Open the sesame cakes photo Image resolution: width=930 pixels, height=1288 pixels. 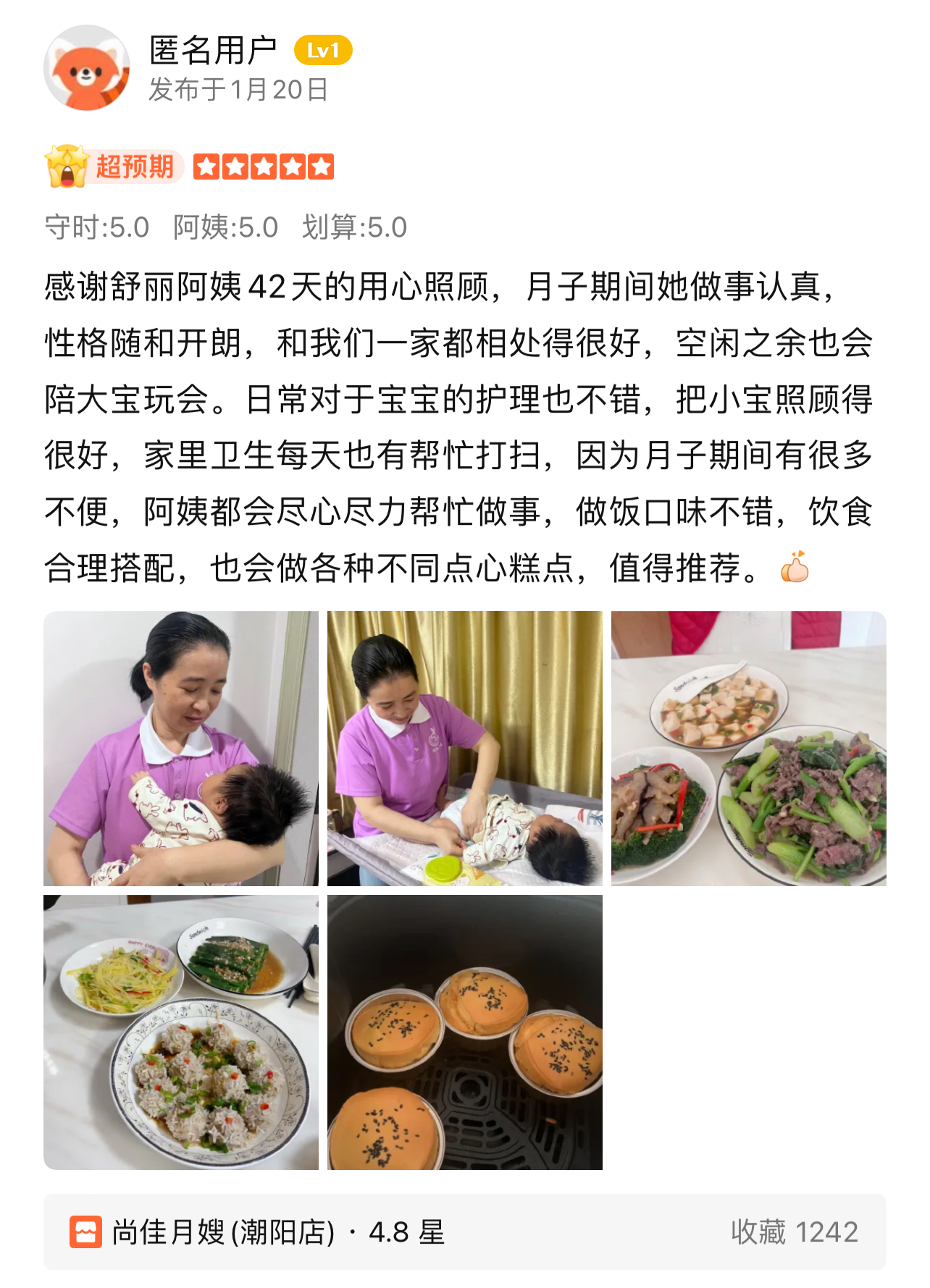464,1032
